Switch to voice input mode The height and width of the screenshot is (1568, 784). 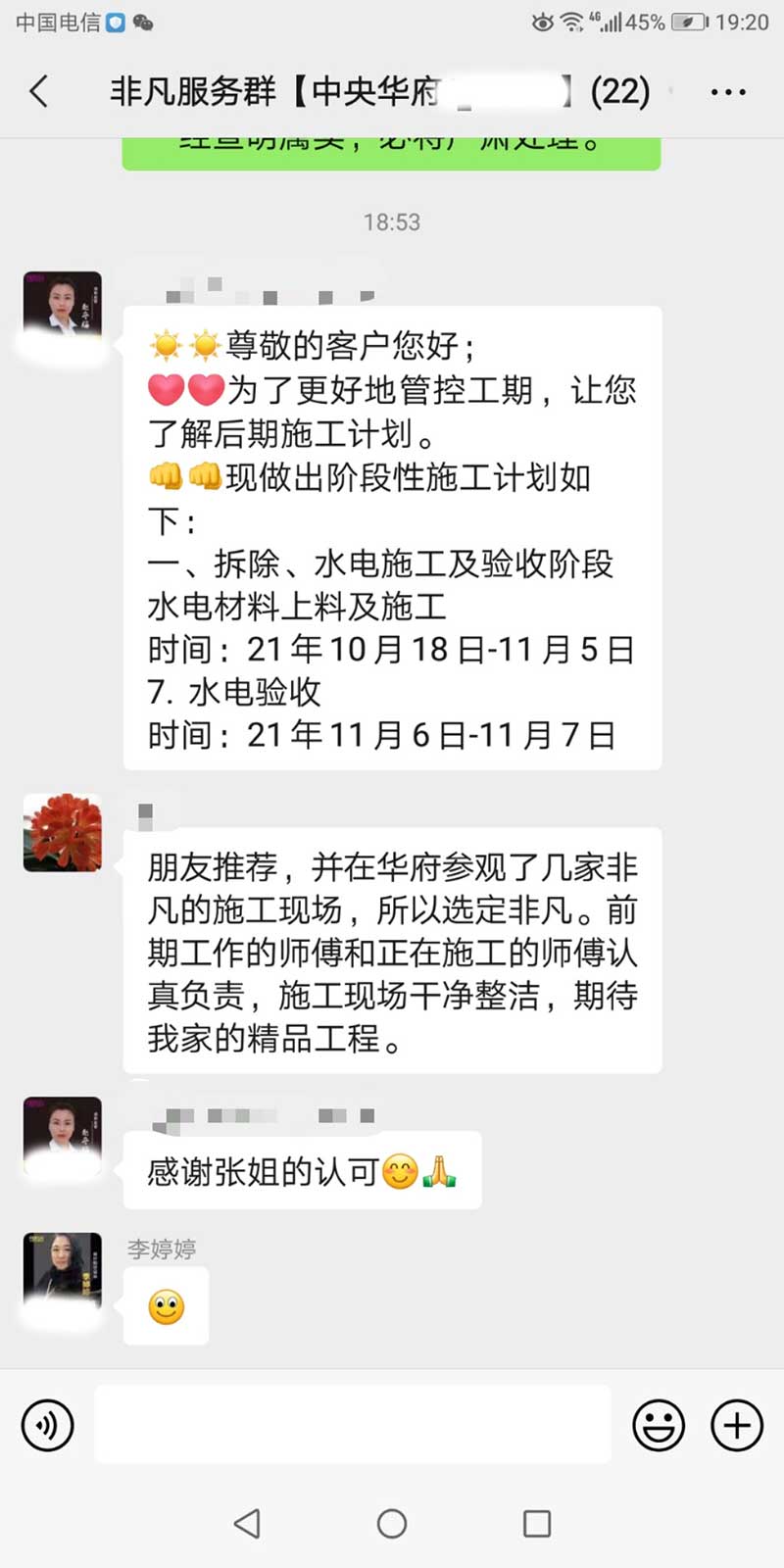(x=46, y=1426)
